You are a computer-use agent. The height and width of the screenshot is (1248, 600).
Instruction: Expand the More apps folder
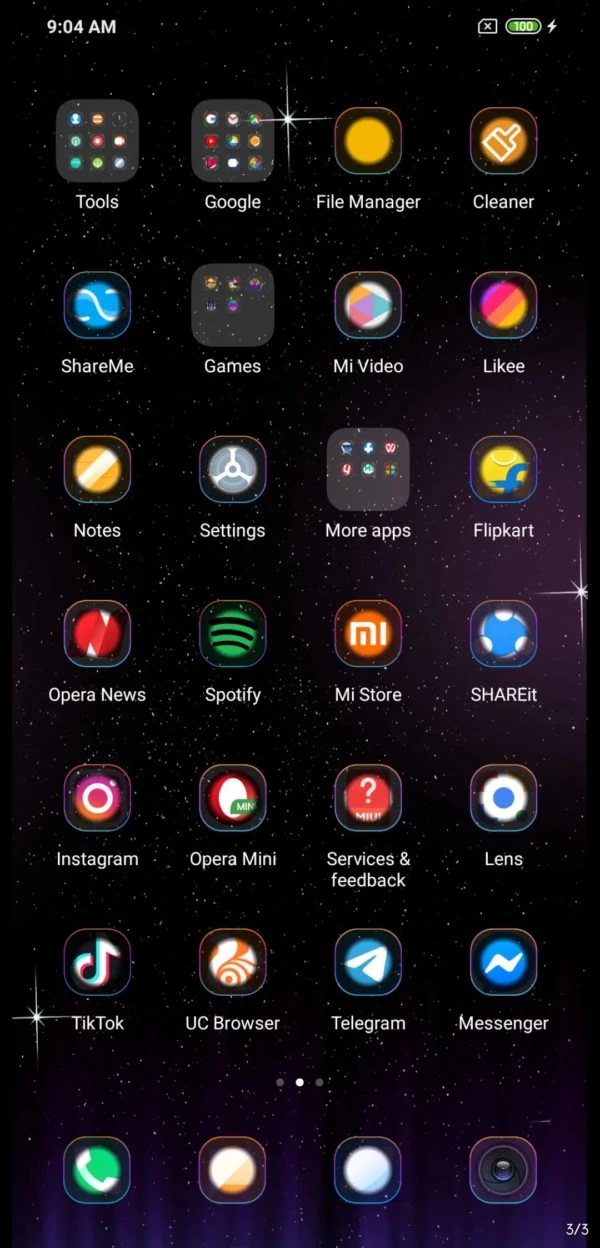pyautogui.click(x=368, y=469)
